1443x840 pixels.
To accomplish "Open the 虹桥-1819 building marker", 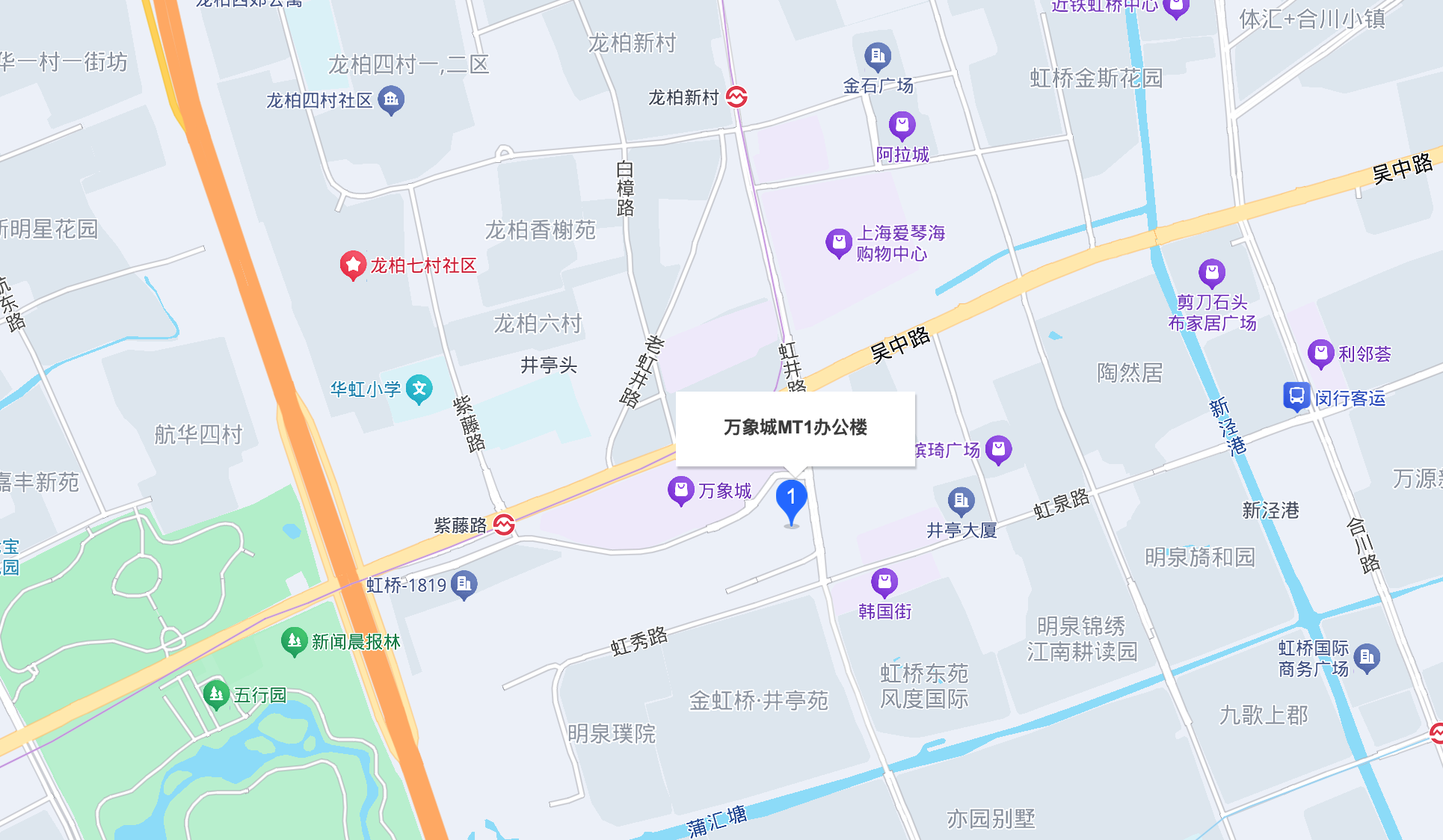I will coord(464,584).
